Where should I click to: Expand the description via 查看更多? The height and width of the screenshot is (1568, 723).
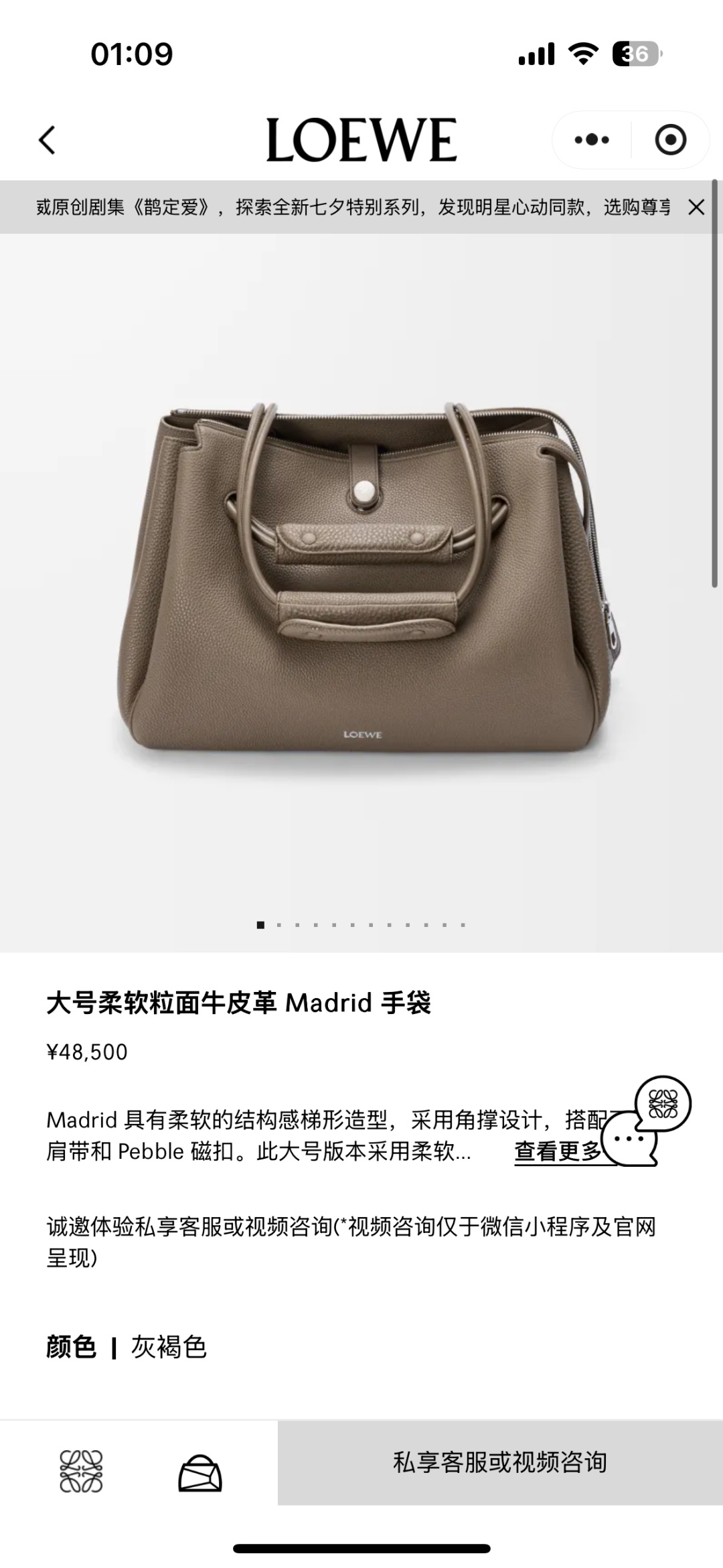point(558,1150)
